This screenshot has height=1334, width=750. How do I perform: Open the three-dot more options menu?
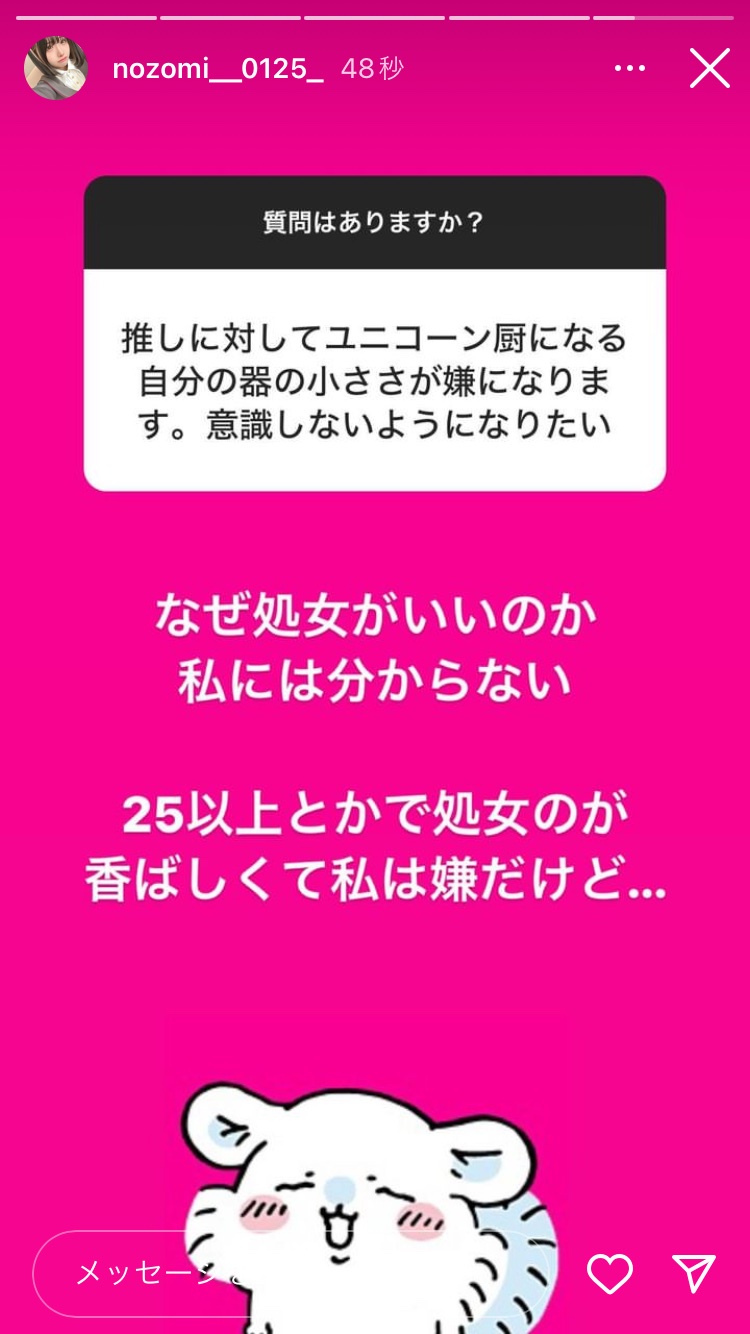coord(630,68)
